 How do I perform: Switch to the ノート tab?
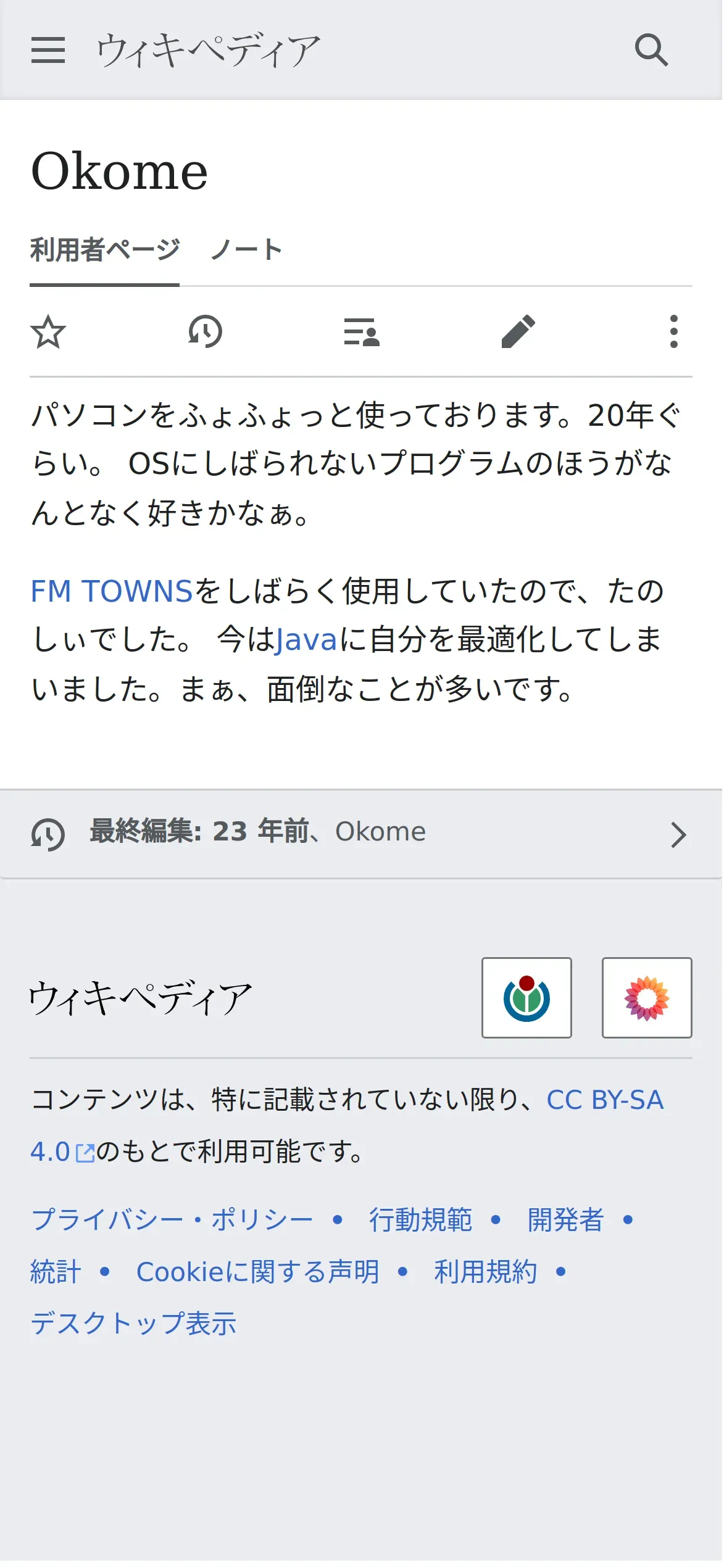tap(246, 251)
